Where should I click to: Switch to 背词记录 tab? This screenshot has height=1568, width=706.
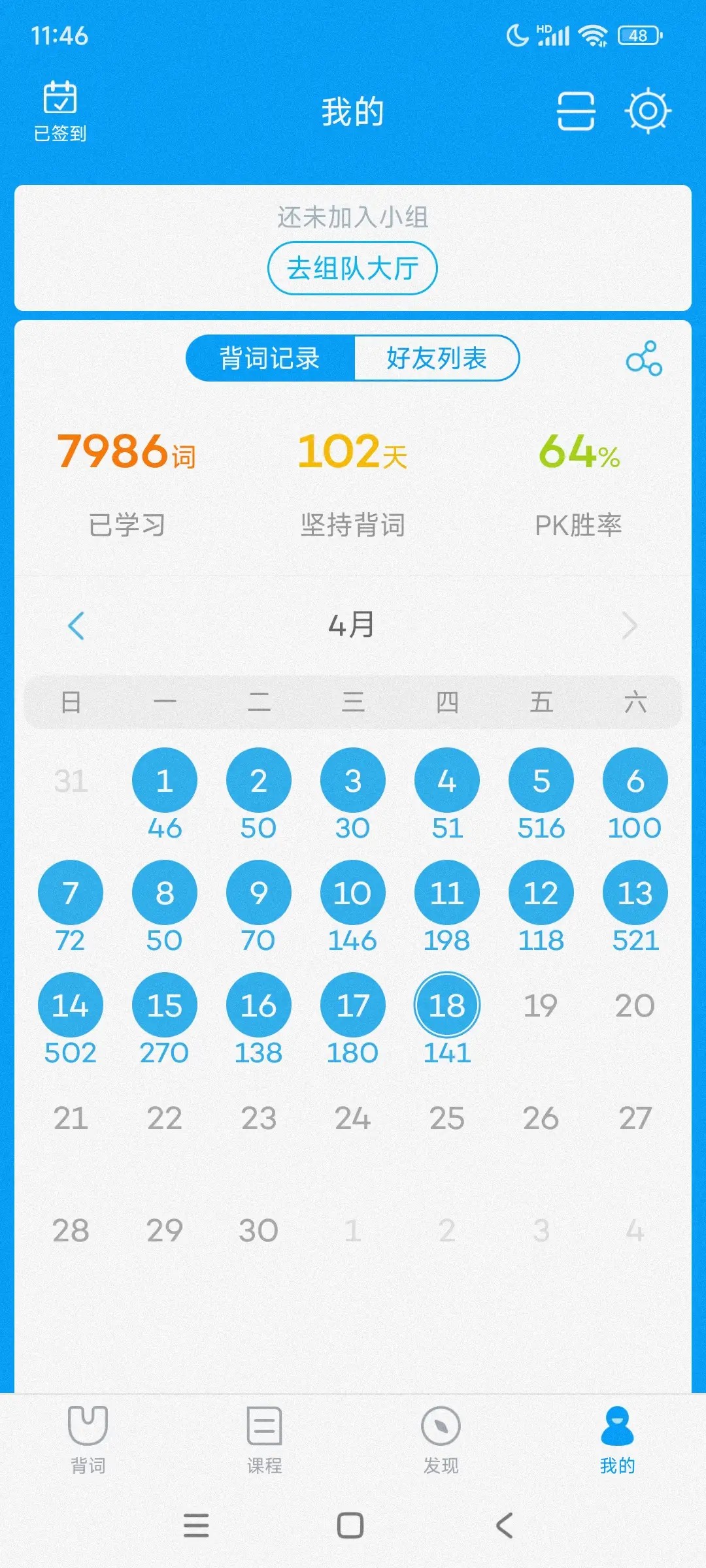[270, 358]
